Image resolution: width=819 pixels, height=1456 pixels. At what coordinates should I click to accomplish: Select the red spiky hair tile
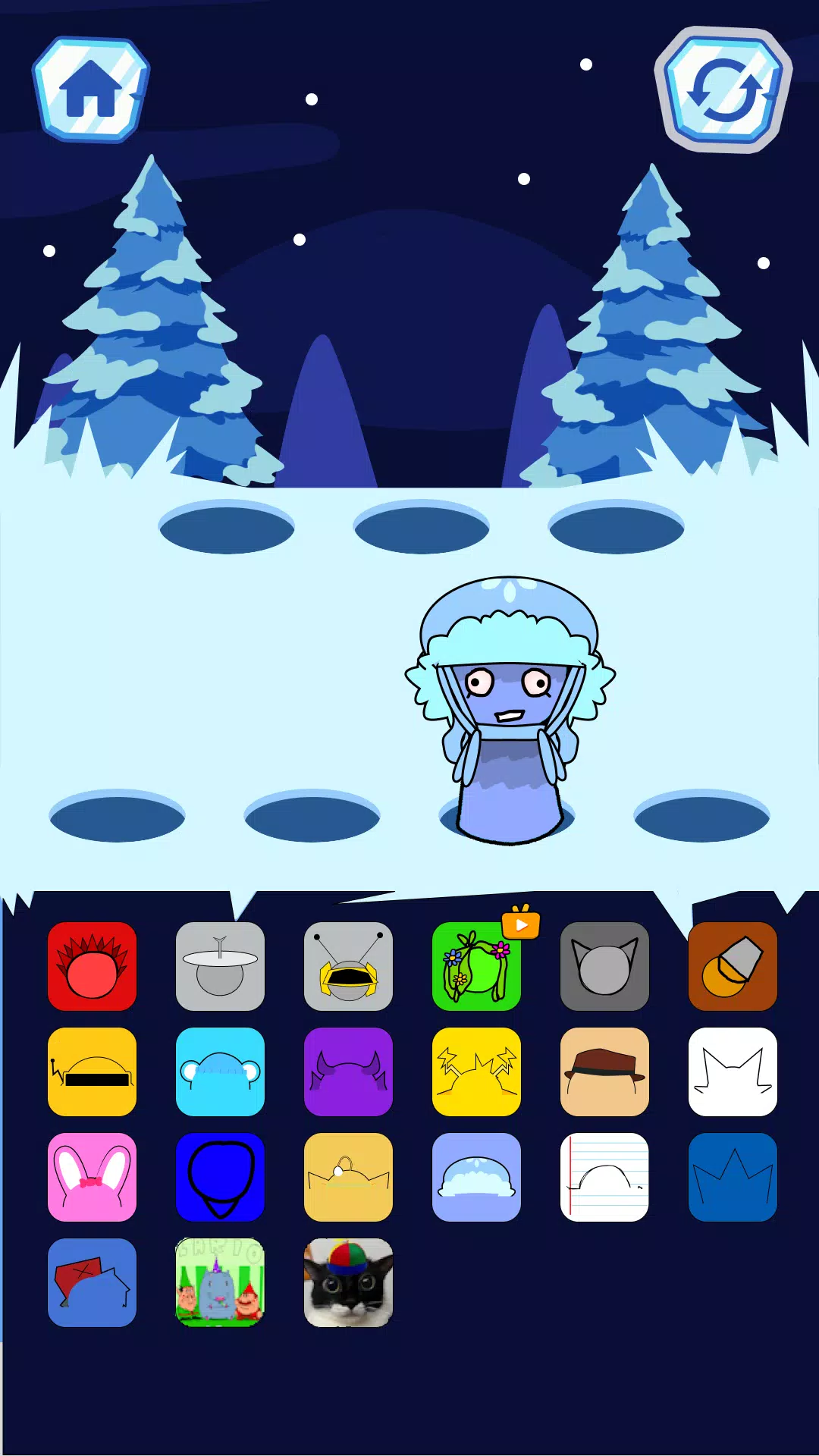[93, 966]
